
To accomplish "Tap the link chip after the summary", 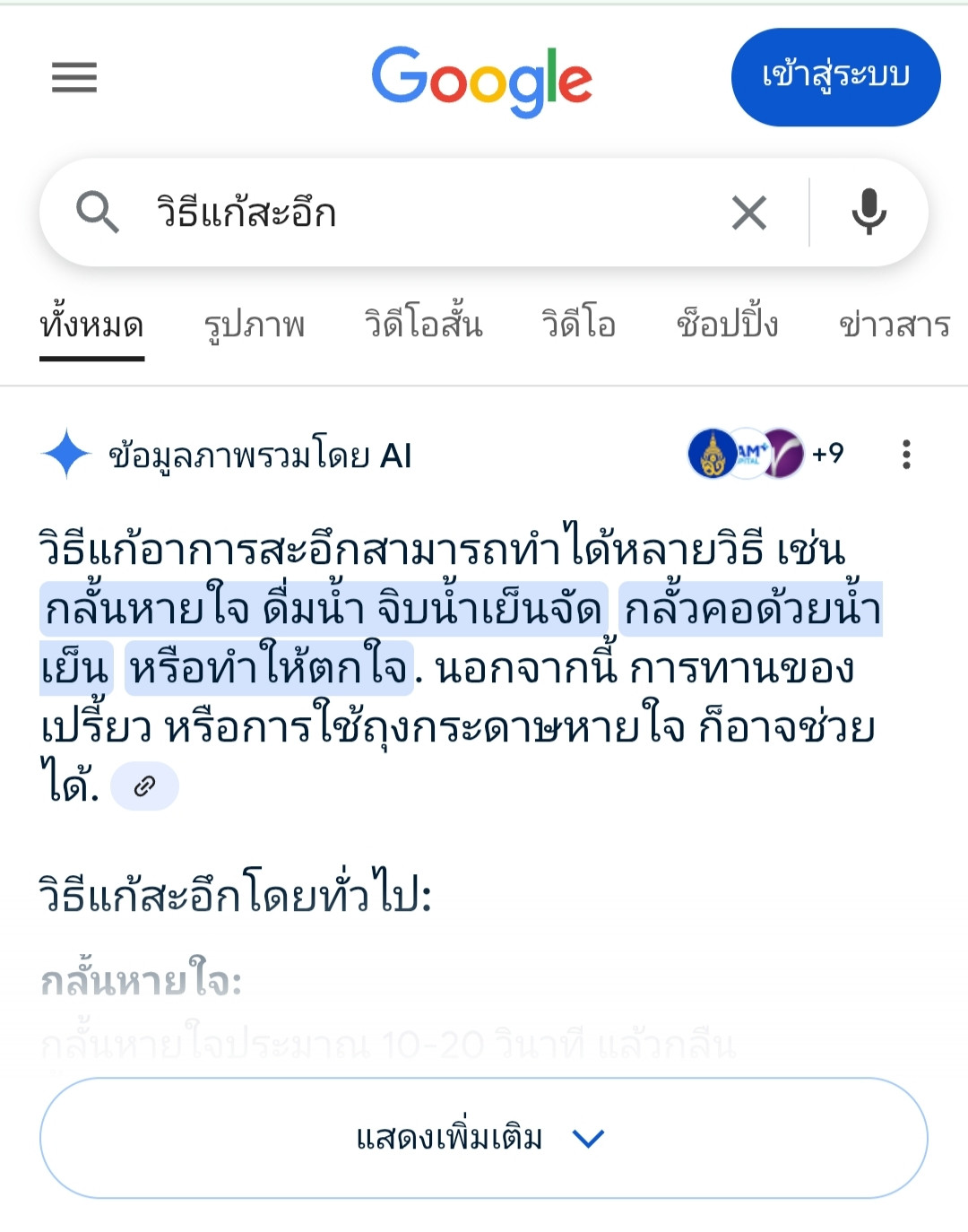I will pyautogui.click(x=144, y=786).
